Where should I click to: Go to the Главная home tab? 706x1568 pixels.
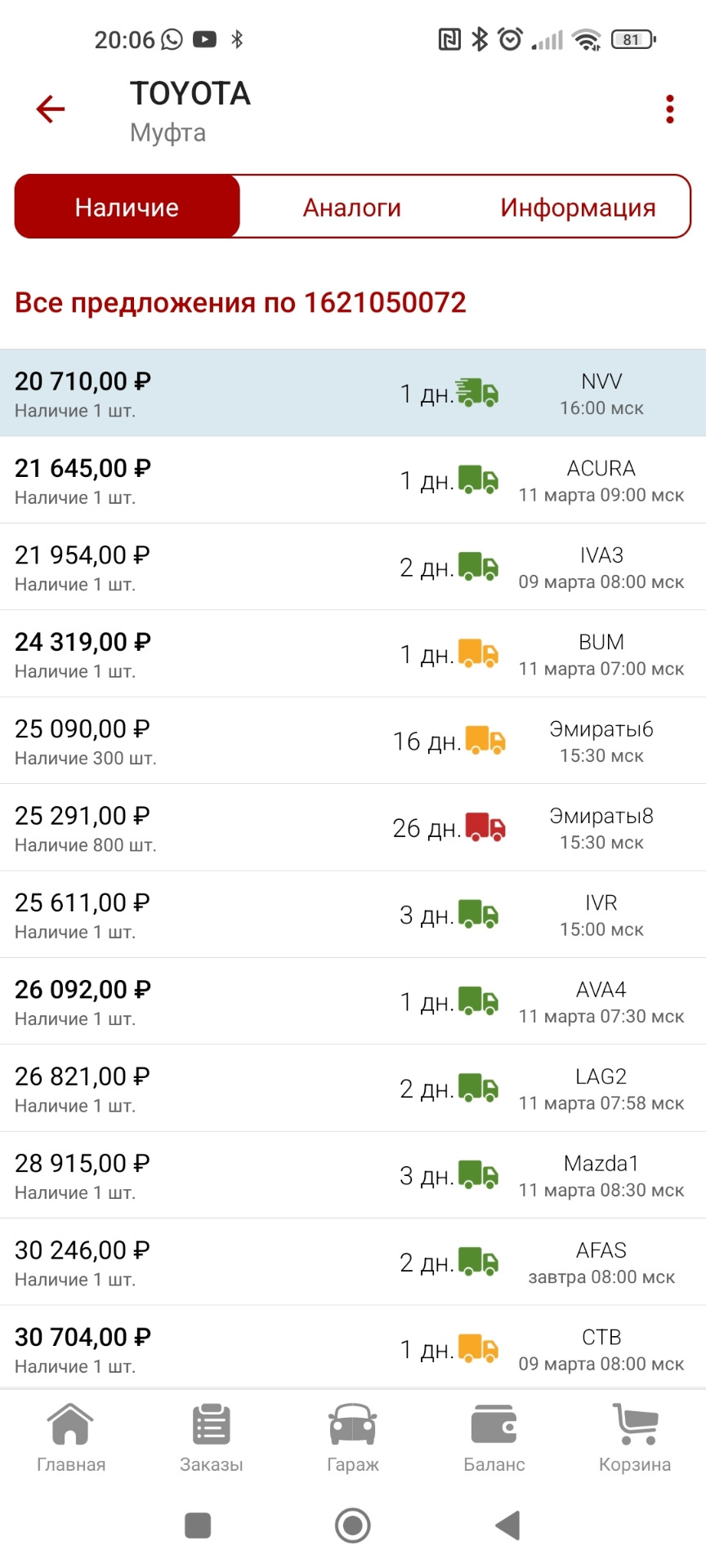71,1439
